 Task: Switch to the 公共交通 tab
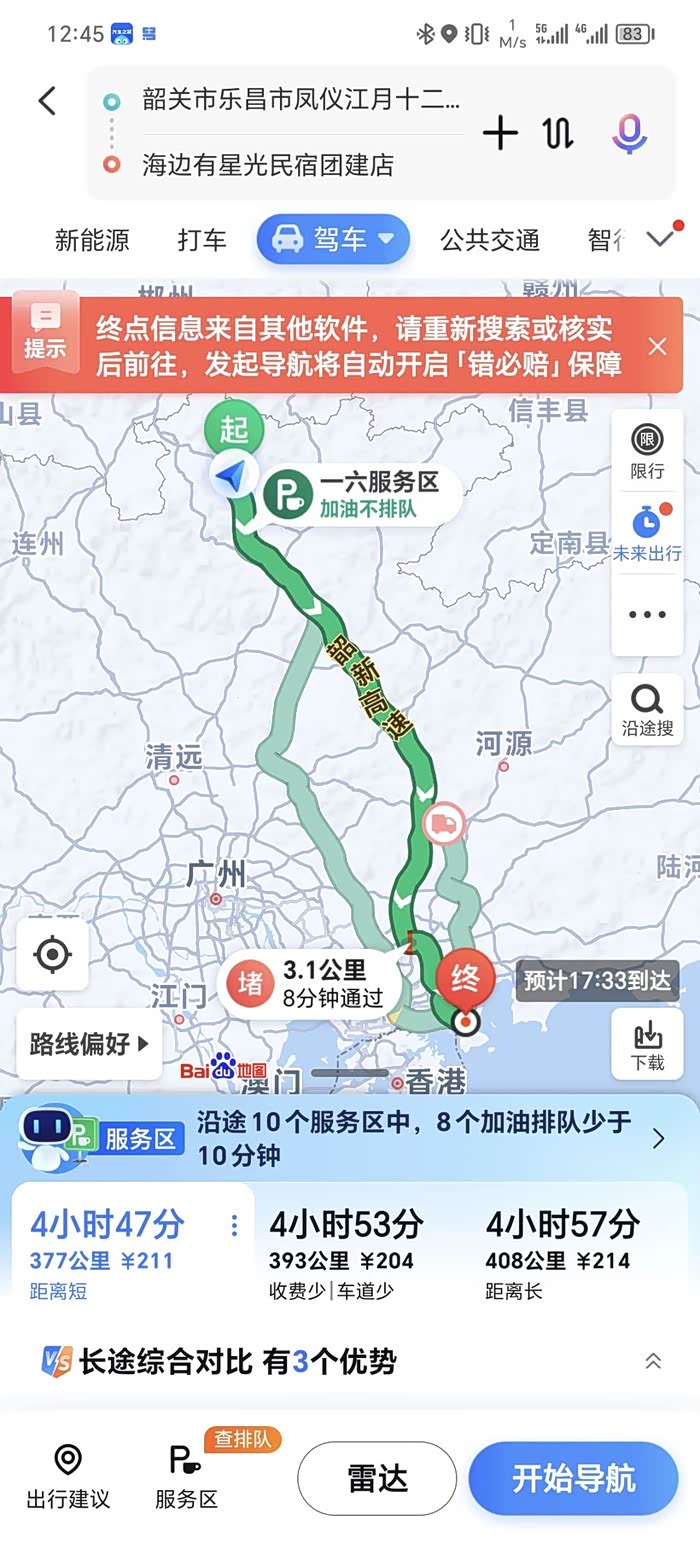coord(490,240)
